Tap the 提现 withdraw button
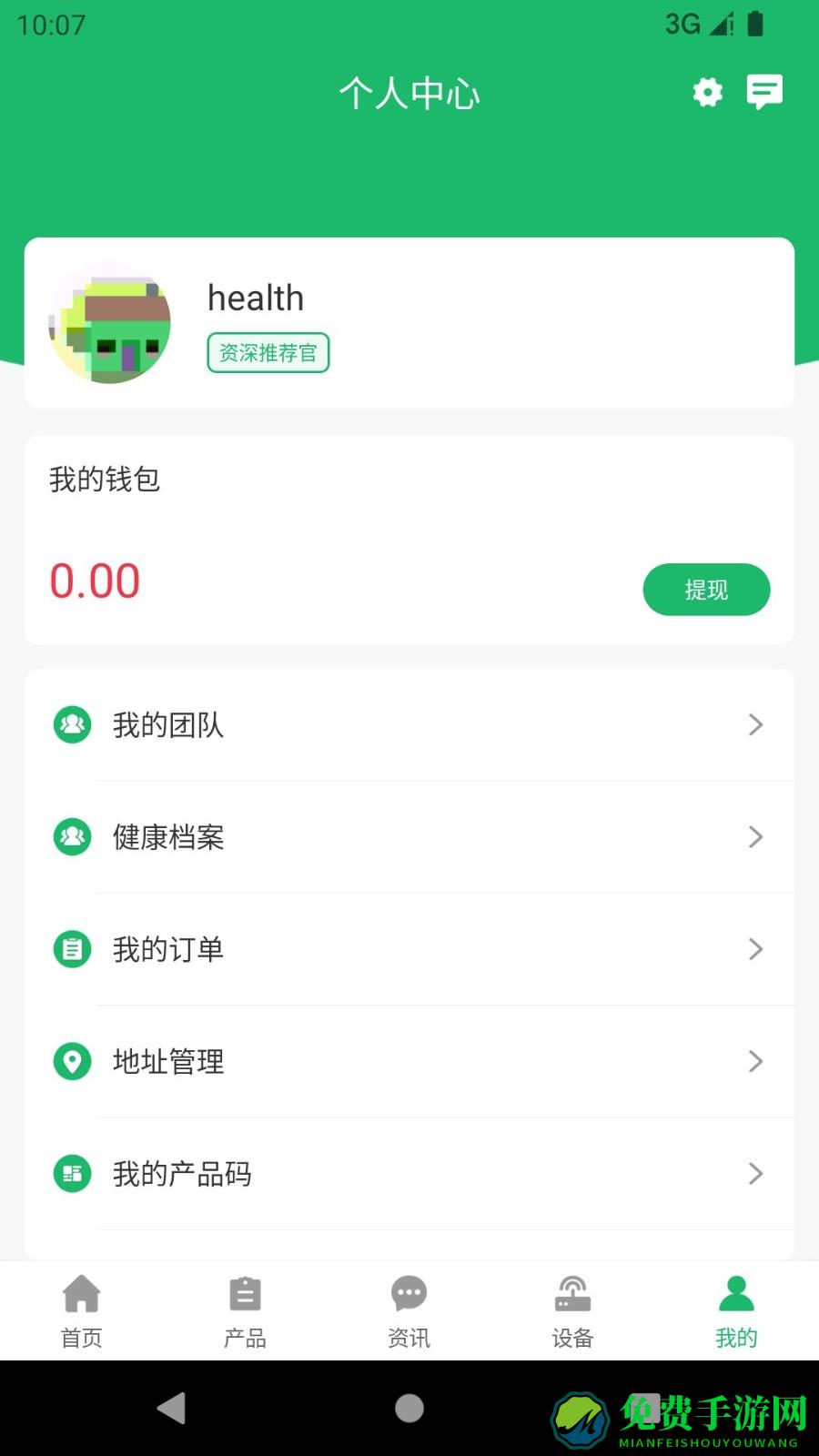Image resolution: width=819 pixels, height=1456 pixels. (706, 589)
